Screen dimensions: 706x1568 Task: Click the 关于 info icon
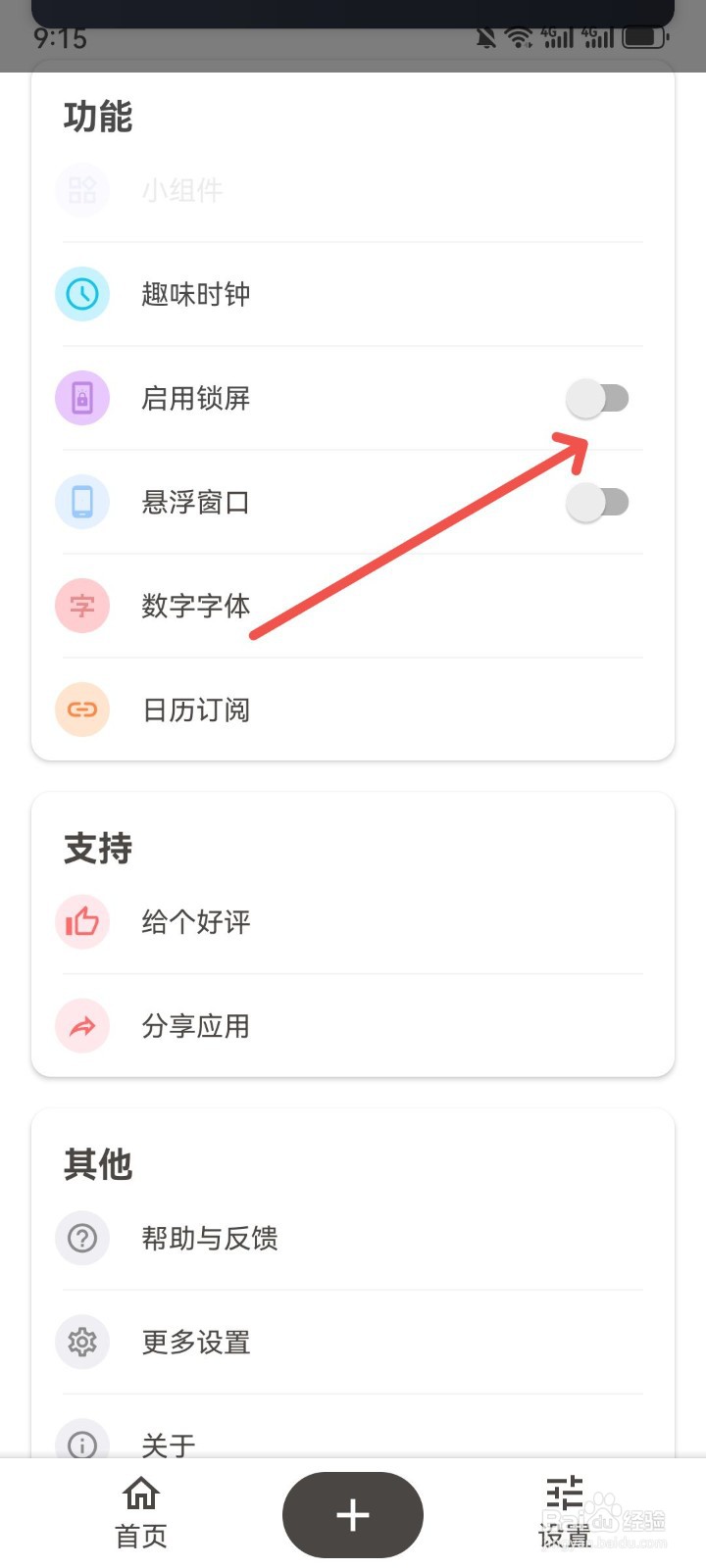[81, 1445]
